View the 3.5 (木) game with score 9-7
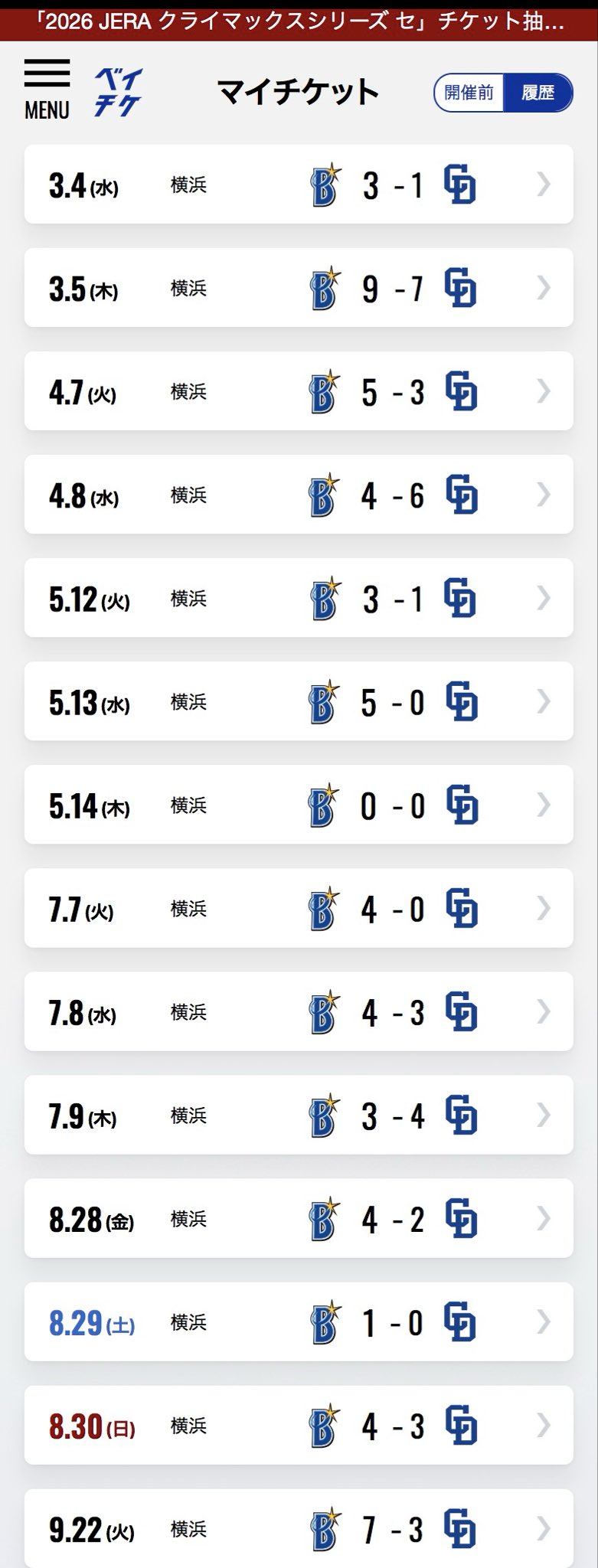Viewport: 598px width, 1568px height. [x=299, y=288]
